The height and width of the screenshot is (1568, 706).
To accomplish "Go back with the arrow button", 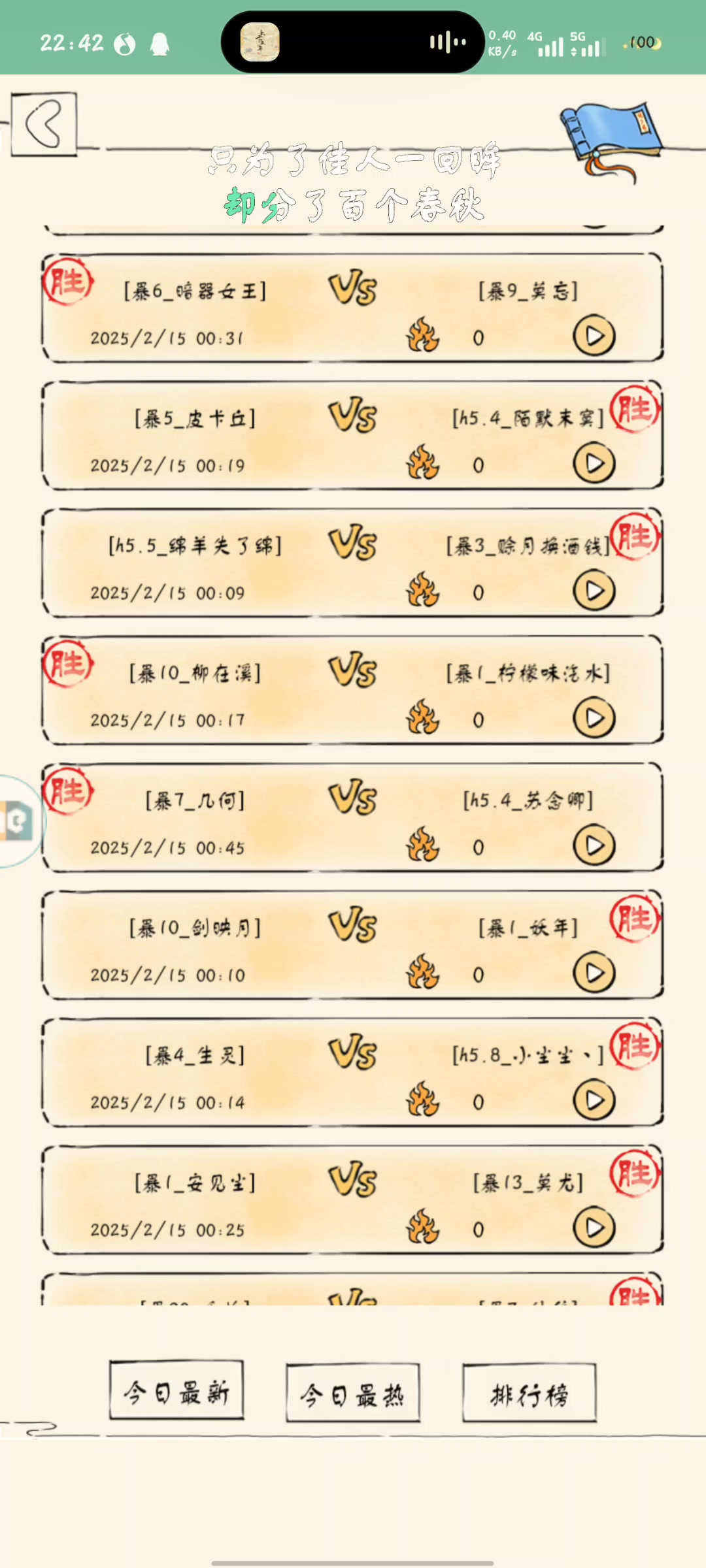I will [x=44, y=123].
